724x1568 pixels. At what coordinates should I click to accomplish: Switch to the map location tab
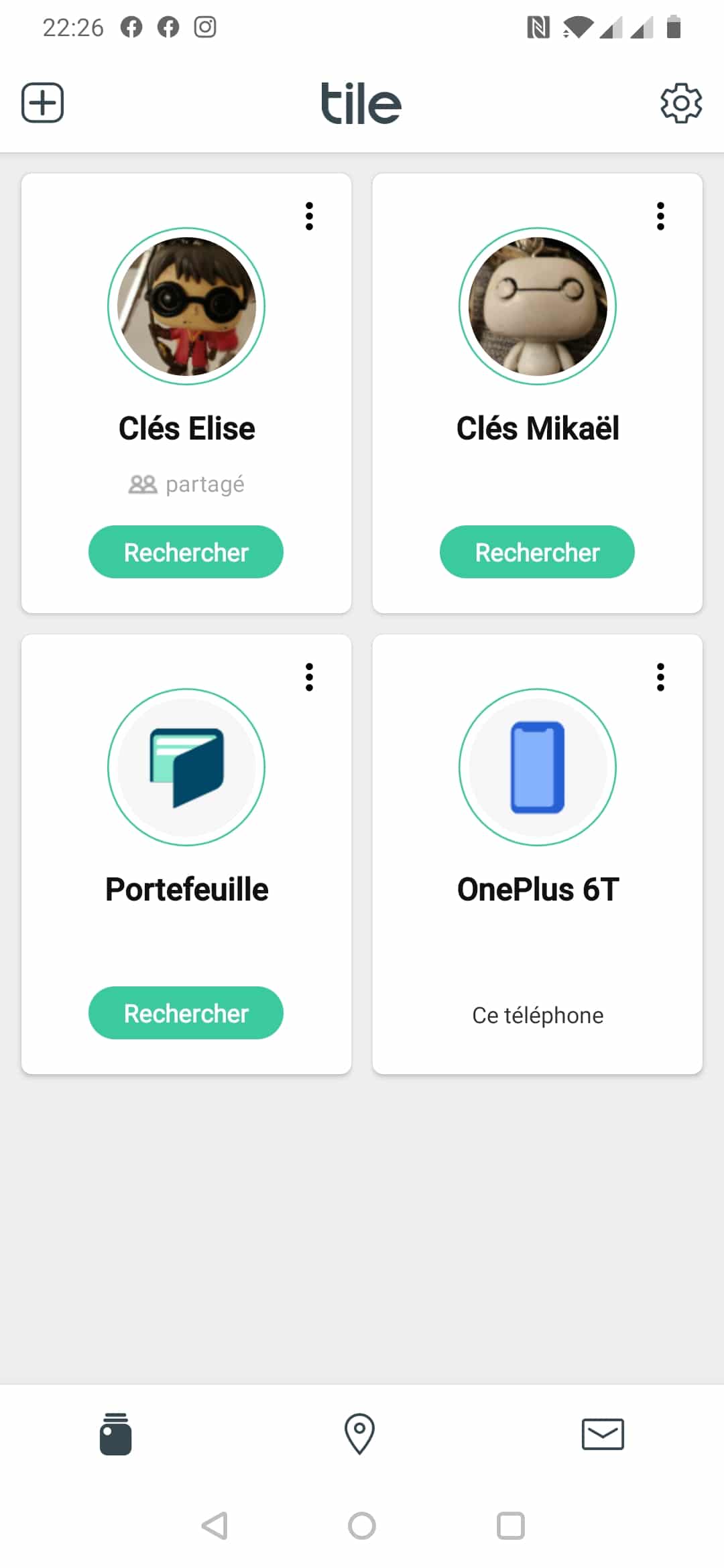pyautogui.click(x=359, y=1434)
